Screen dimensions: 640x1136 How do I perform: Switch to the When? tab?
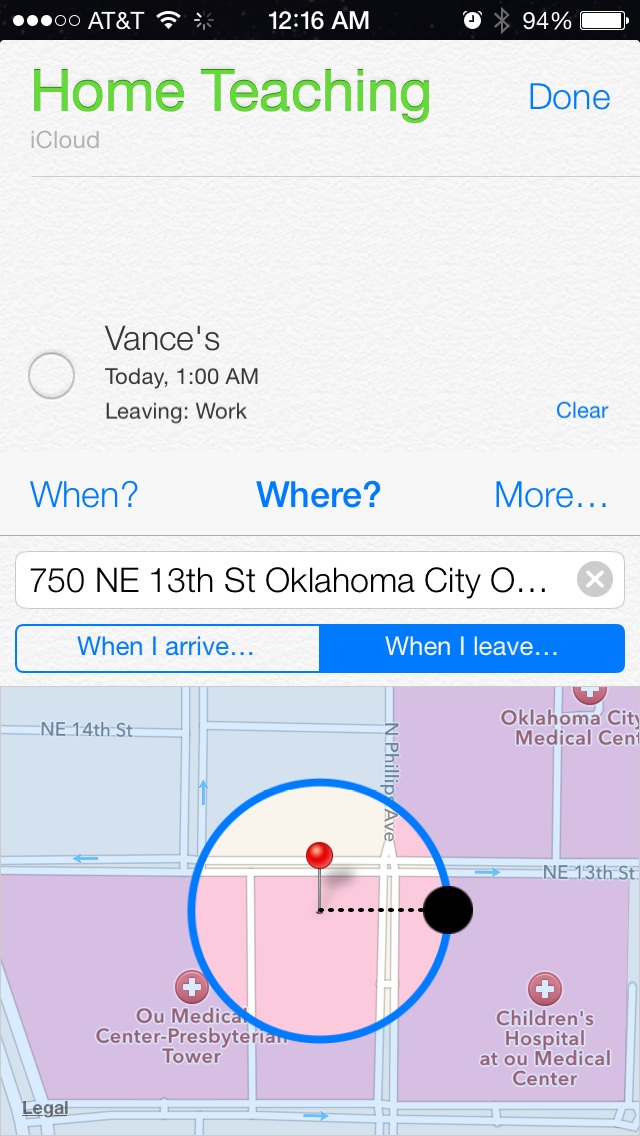click(84, 495)
